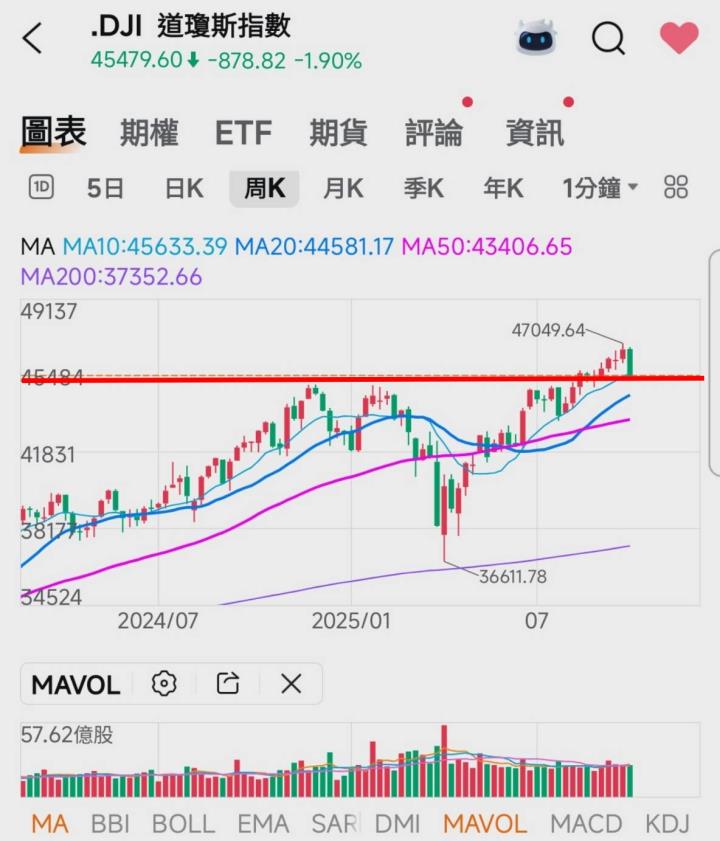720x841 pixels.
Task: Select the MACD indicator
Action: point(586,824)
